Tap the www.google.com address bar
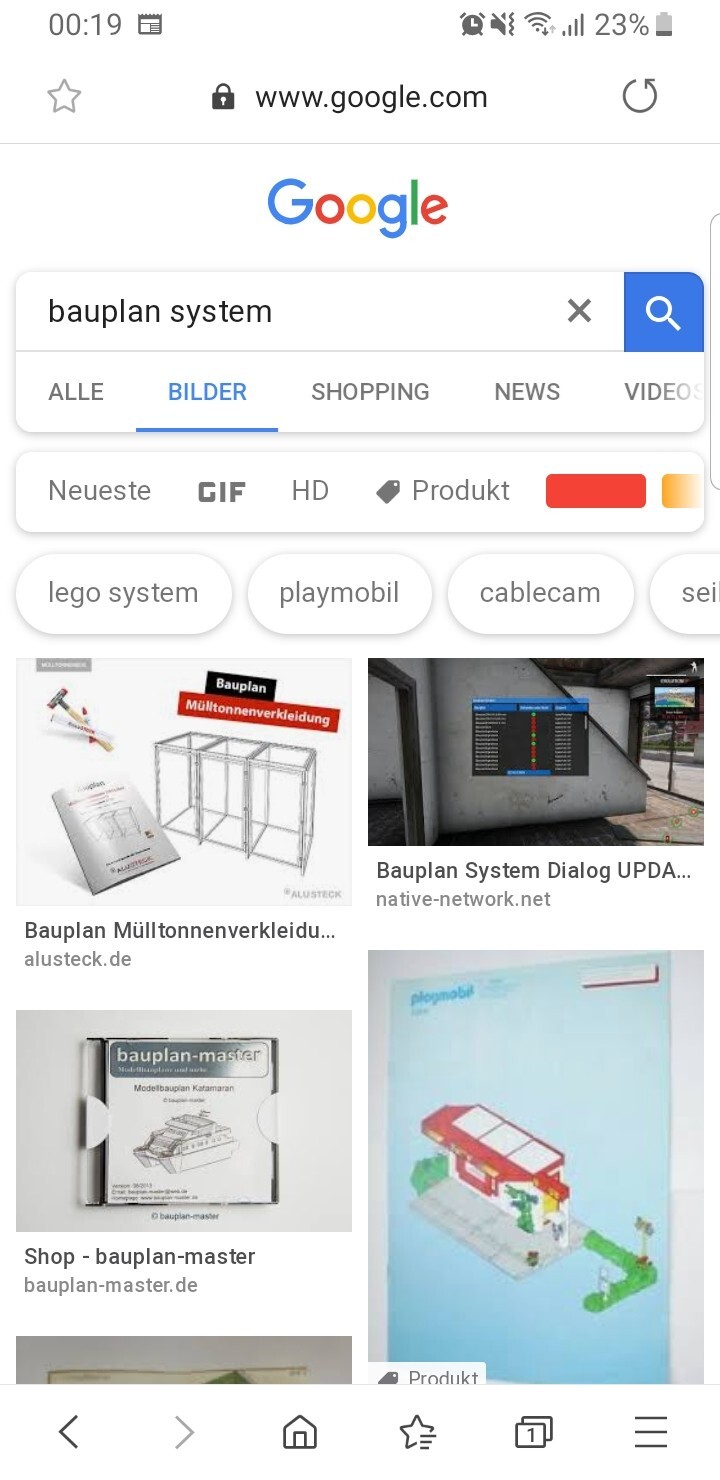This screenshot has height=1480, width=720. (370, 97)
